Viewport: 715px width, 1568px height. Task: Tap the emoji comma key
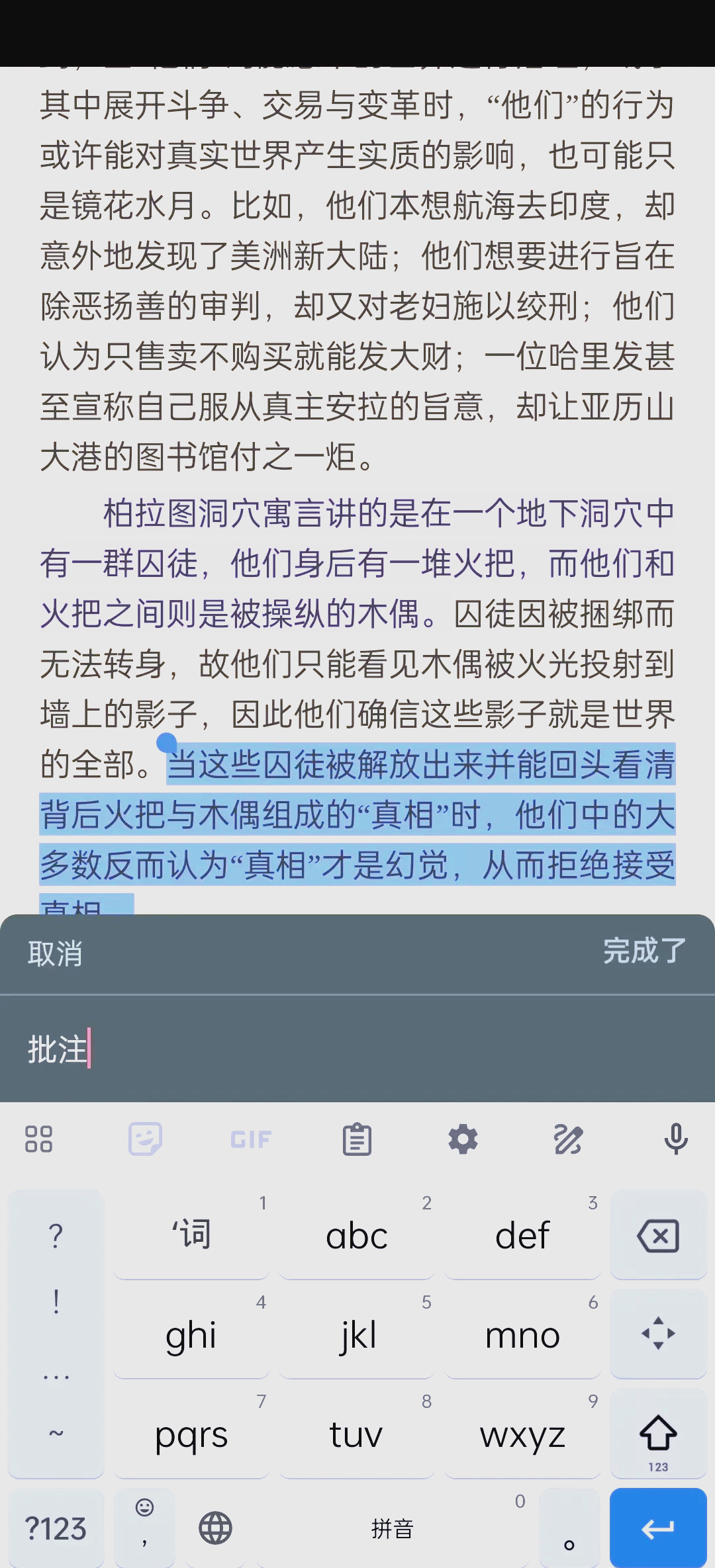pyautogui.click(x=144, y=1528)
